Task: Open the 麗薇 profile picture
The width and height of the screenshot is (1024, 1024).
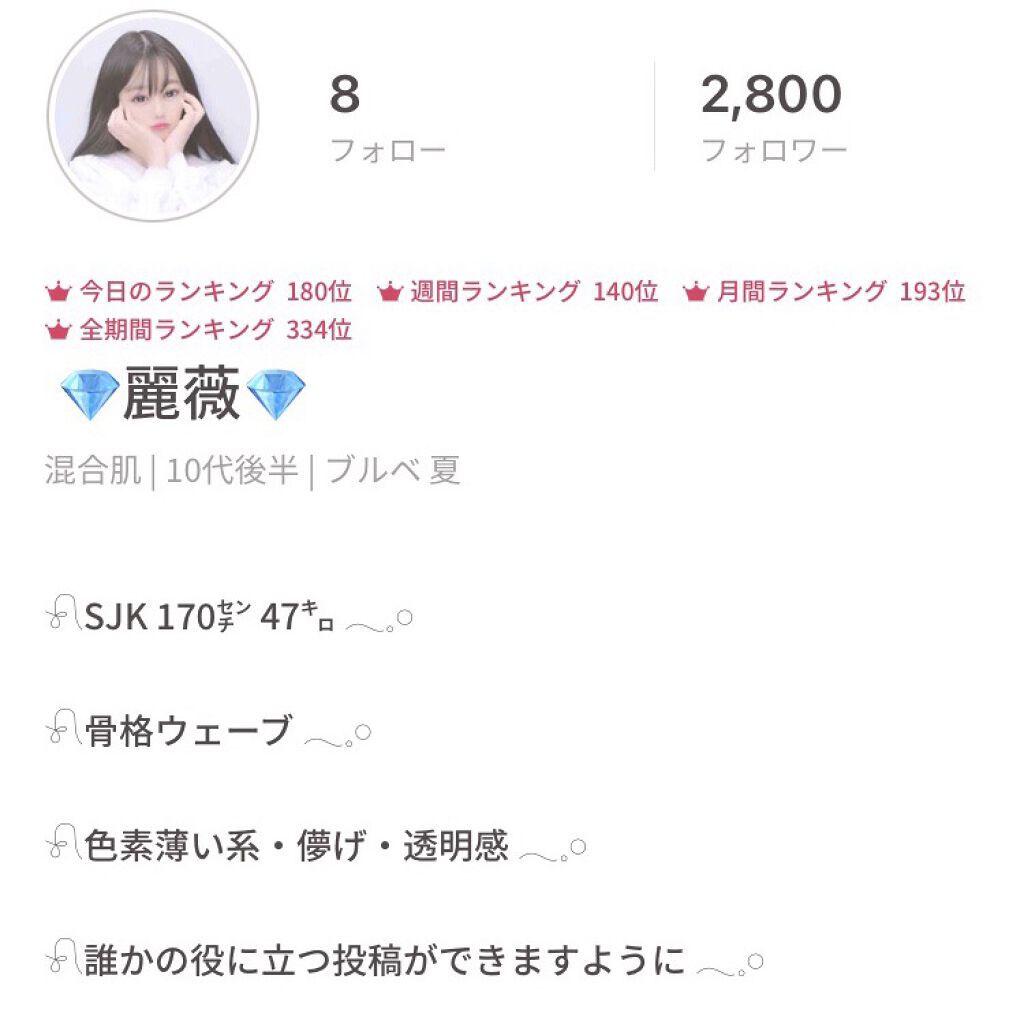Action: coord(153,116)
